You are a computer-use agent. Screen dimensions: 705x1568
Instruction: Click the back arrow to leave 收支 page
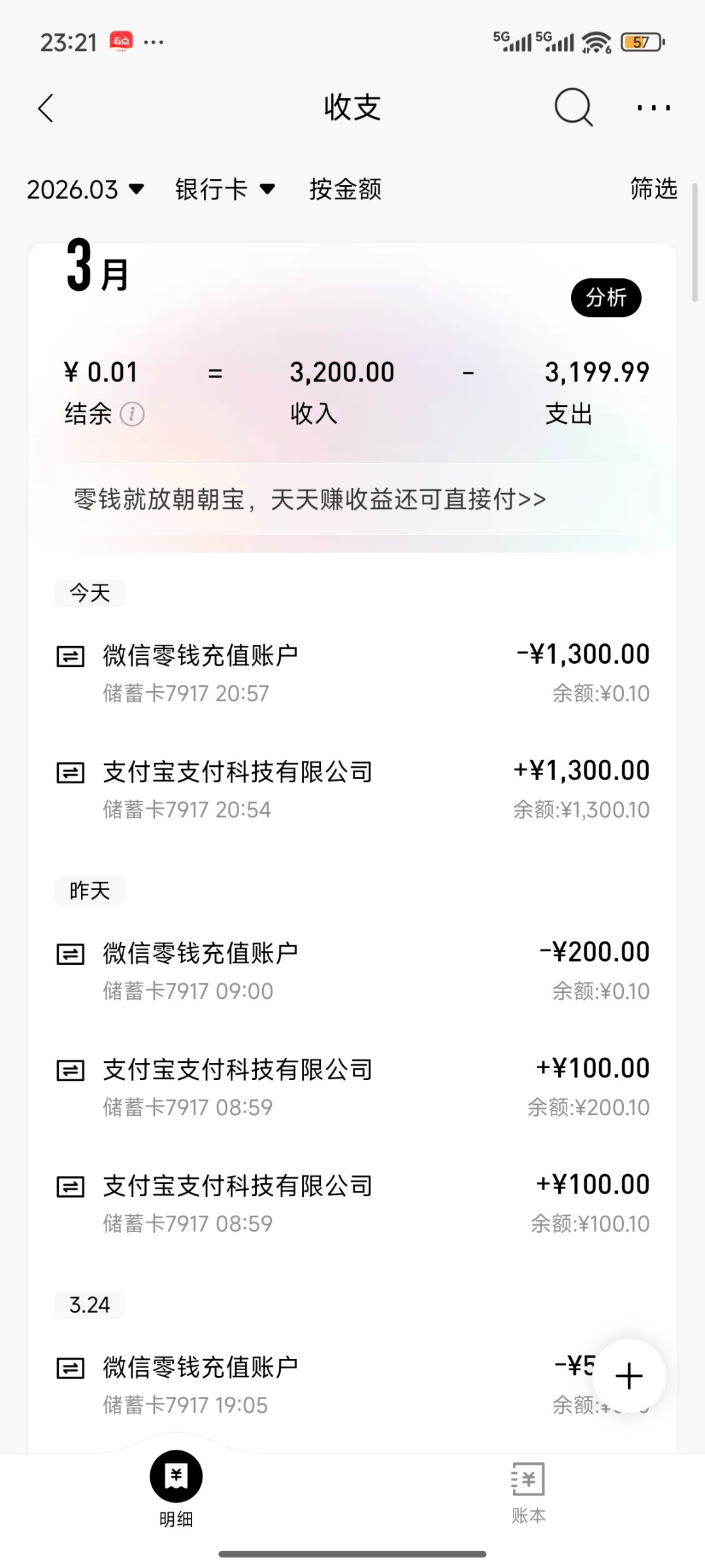(45, 108)
